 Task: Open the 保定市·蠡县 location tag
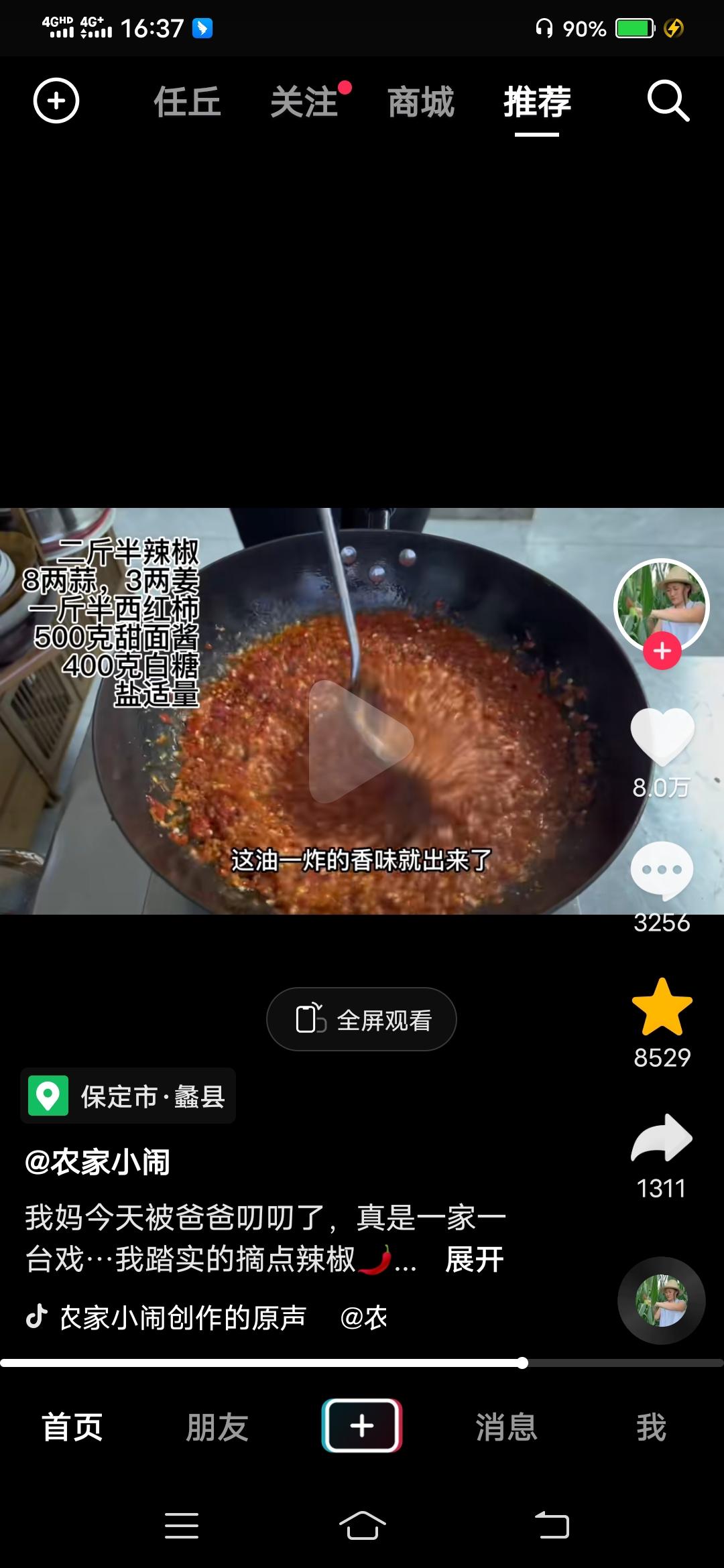click(128, 1096)
